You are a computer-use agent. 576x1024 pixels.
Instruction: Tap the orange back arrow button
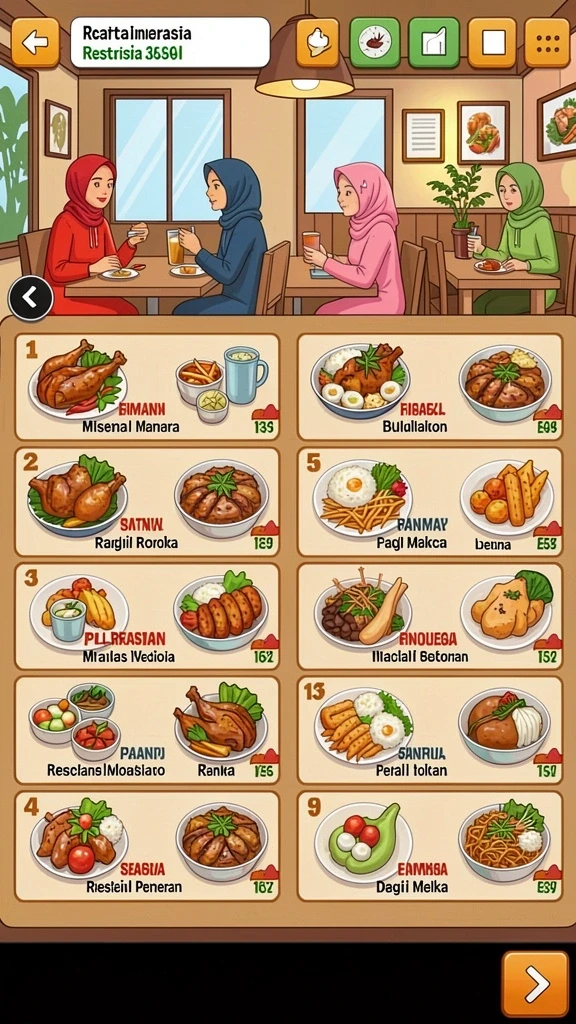coord(35,42)
